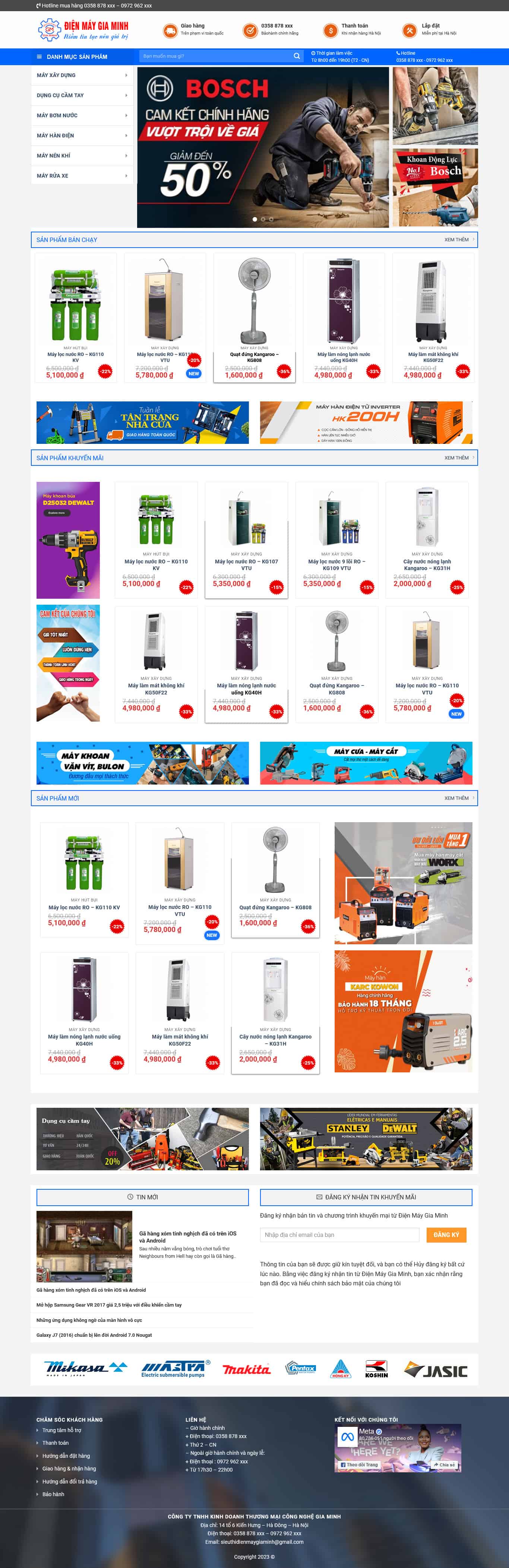Tap the magnifier search icon
Image resolution: width=509 pixels, height=1568 pixels.
coord(297,56)
